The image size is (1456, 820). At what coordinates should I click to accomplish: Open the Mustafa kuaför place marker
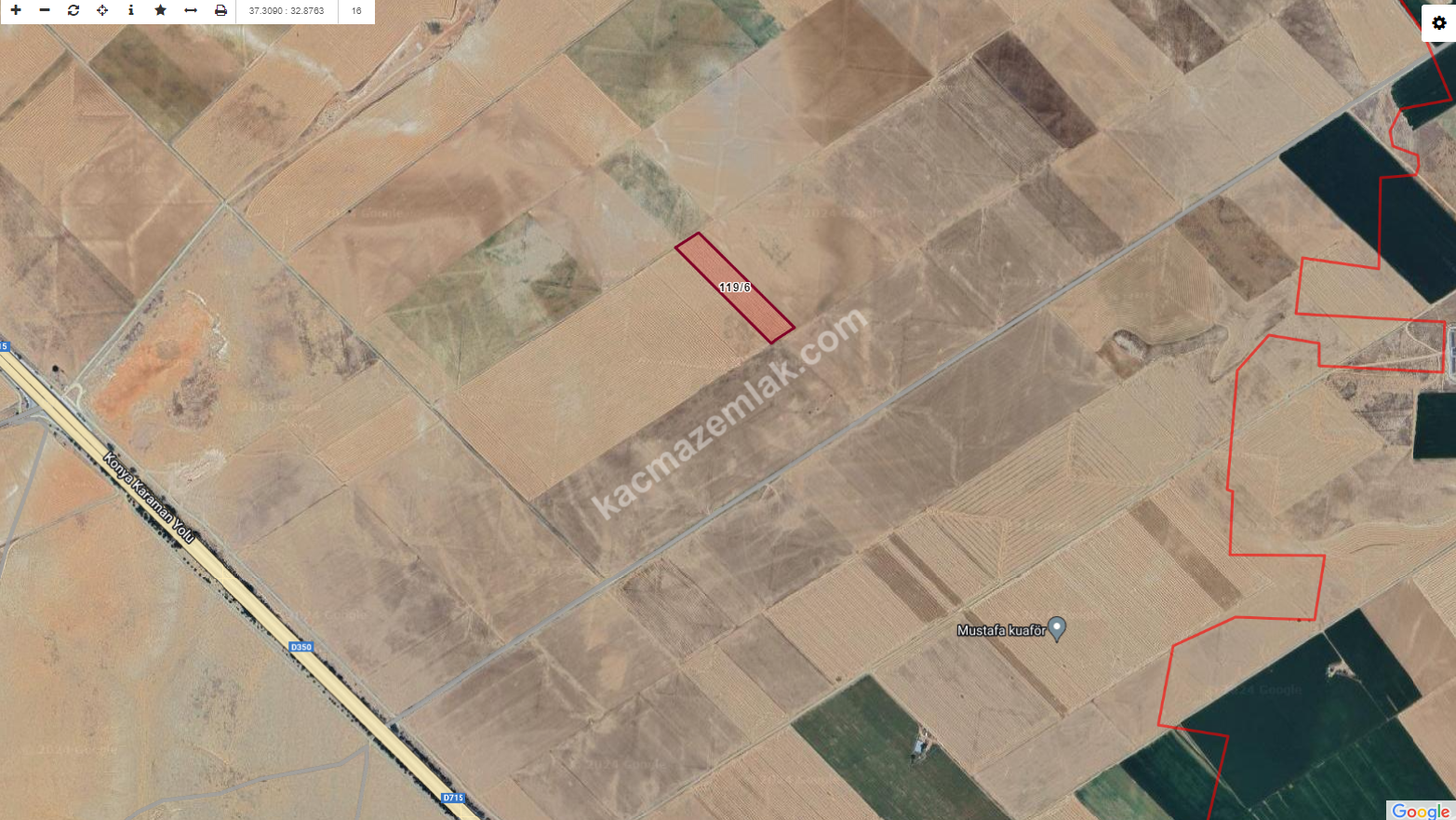1057,628
